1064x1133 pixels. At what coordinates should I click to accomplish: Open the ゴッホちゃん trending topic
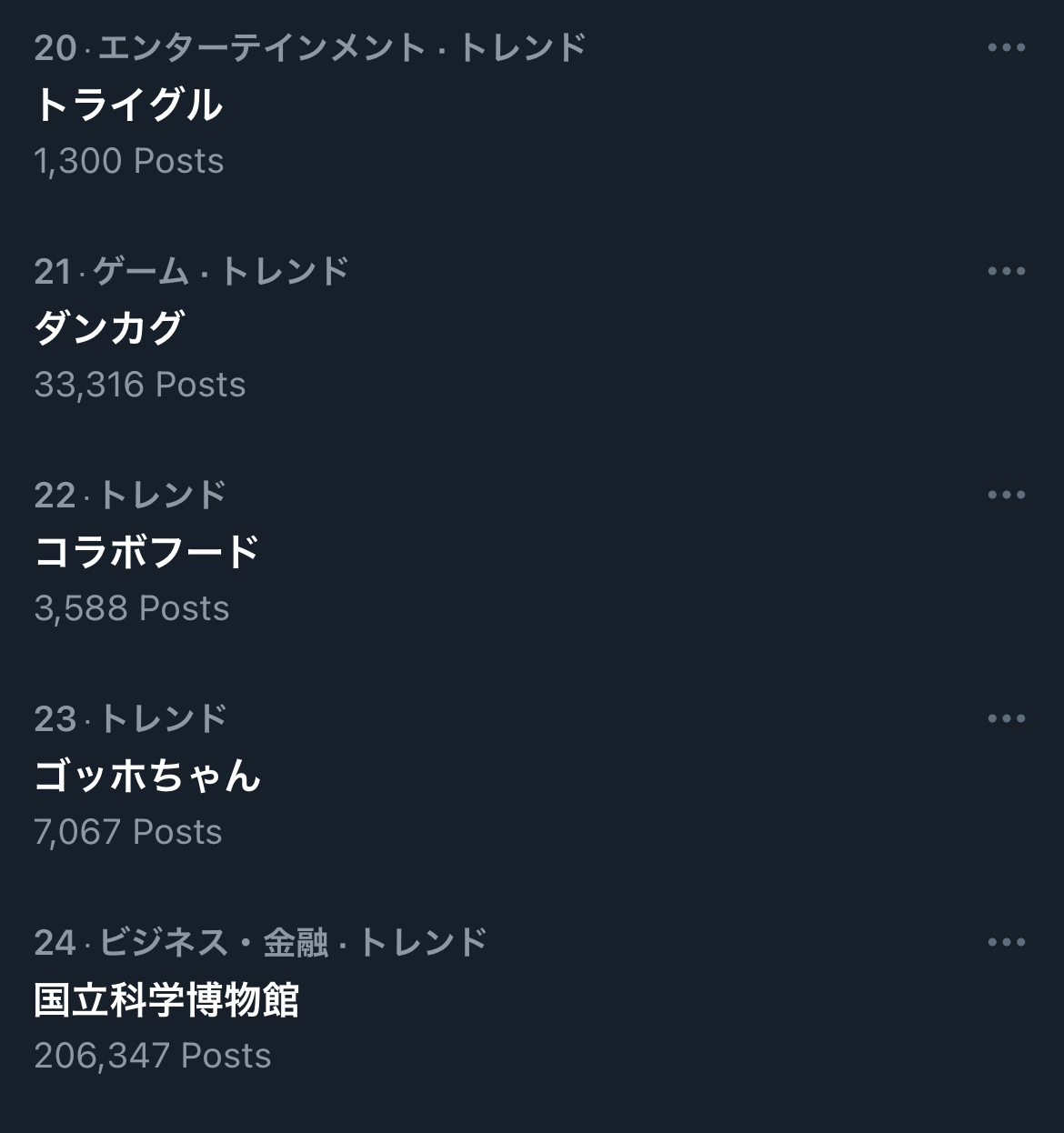click(x=147, y=776)
